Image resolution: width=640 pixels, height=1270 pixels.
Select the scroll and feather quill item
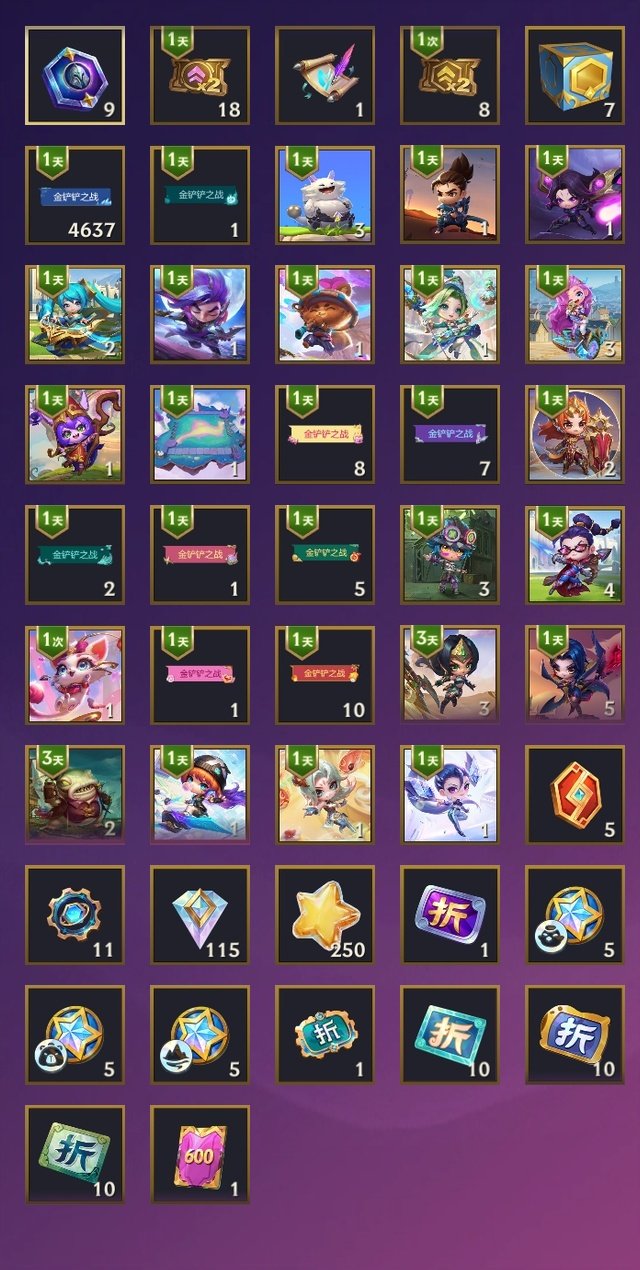(325, 75)
